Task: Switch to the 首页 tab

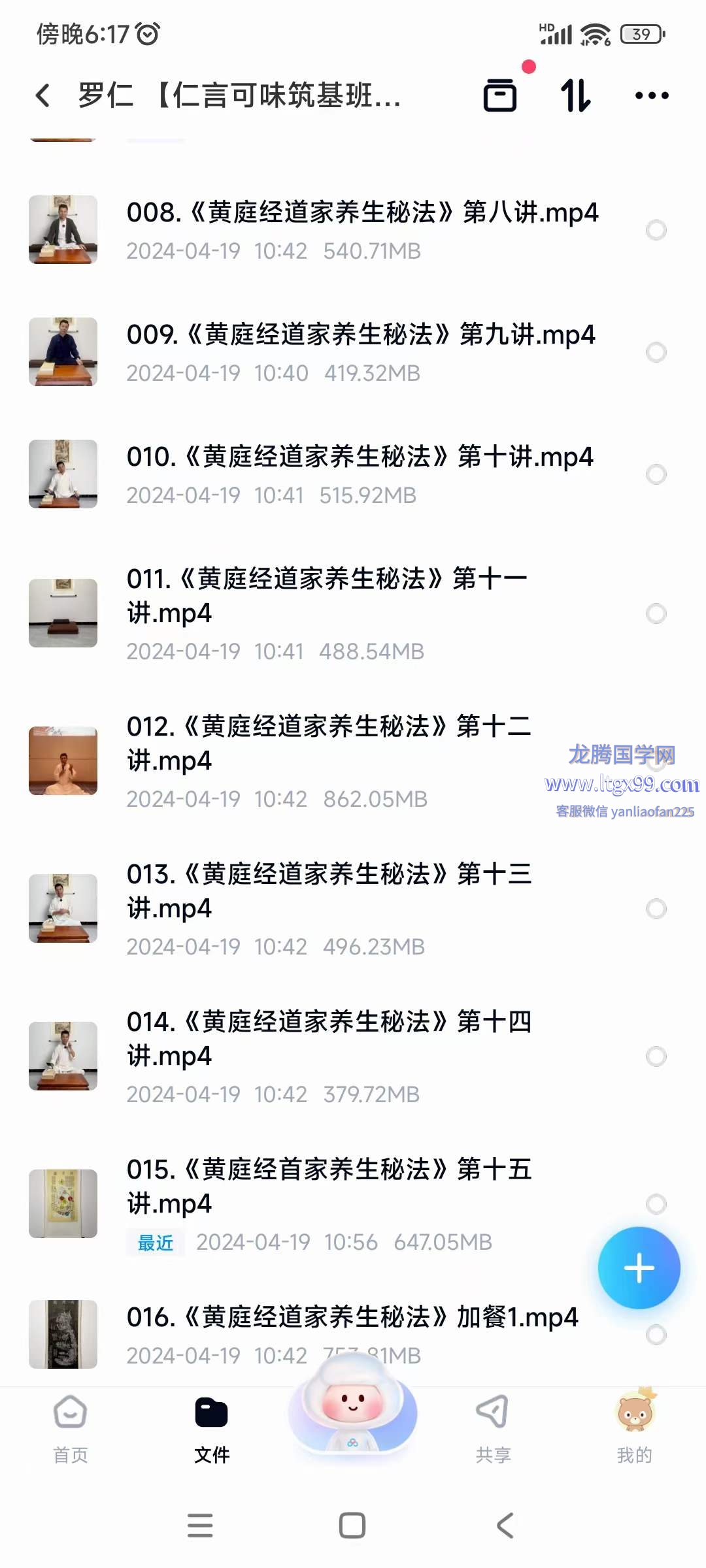Action: pos(71,1429)
